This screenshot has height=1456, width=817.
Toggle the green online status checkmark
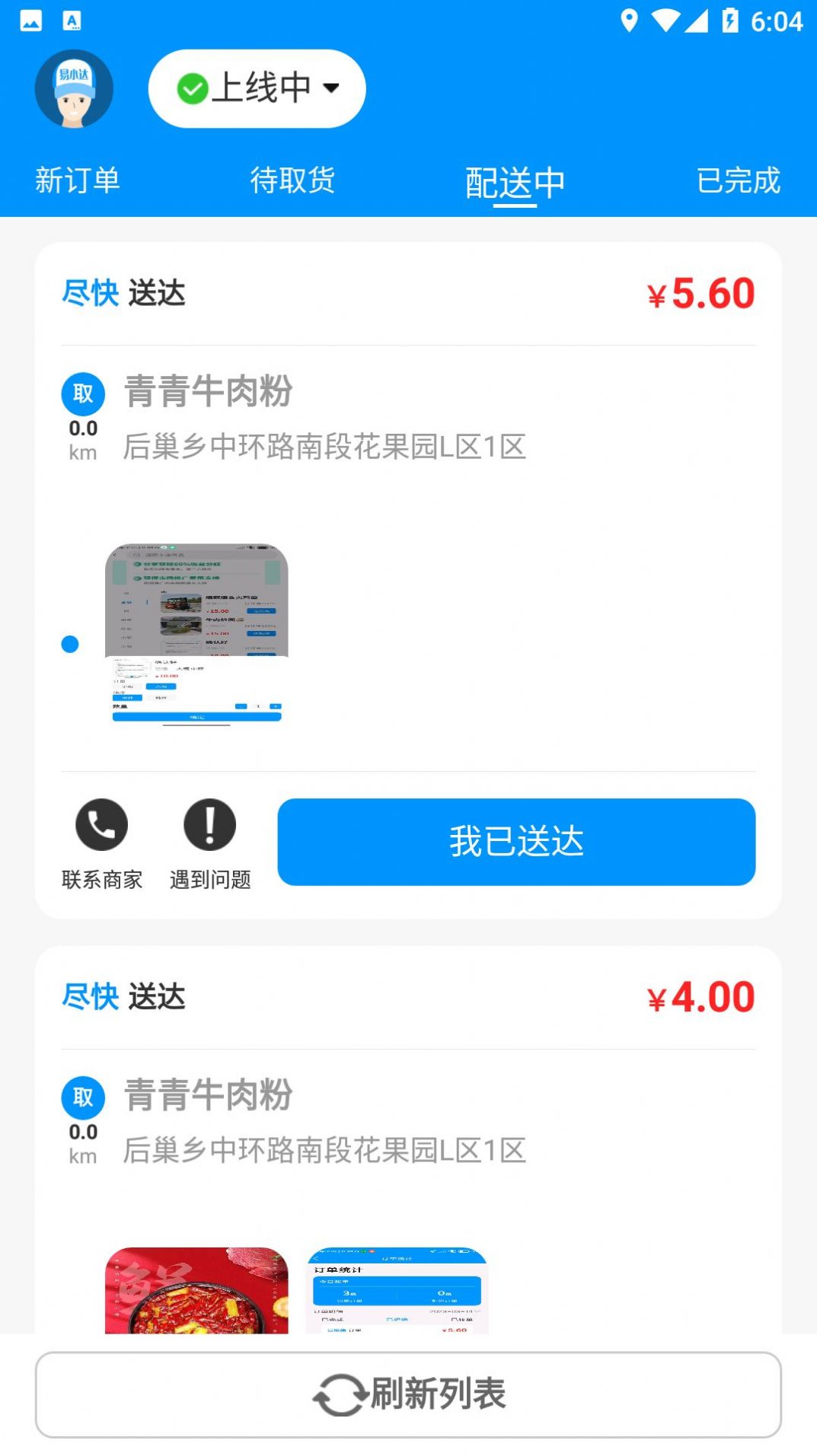(x=192, y=87)
